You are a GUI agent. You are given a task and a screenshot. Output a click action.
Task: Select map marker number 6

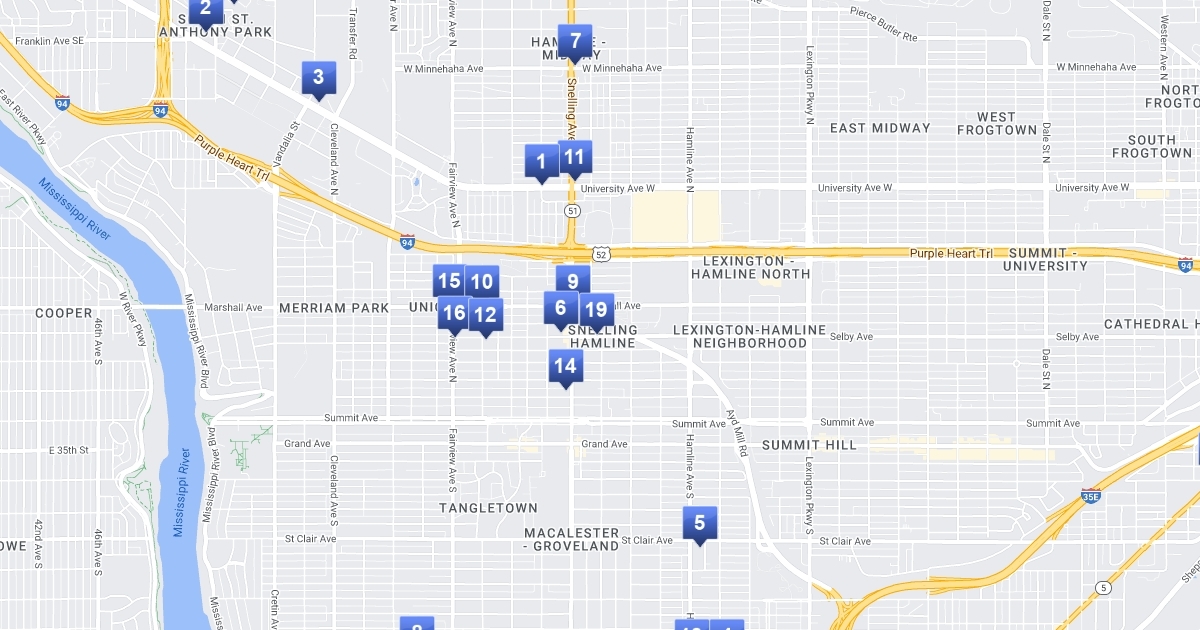[x=558, y=308]
